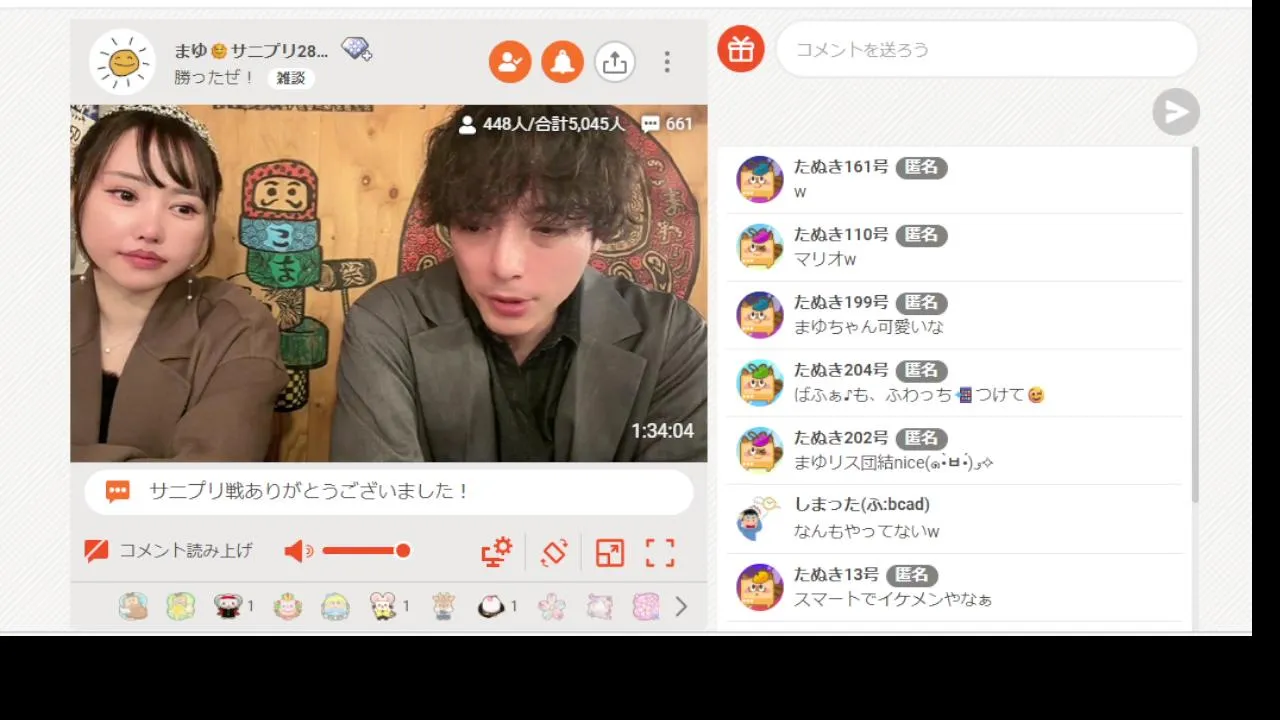Mute the stream volume
Viewport: 1280px width, 720px height.
click(x=298, y=551)
